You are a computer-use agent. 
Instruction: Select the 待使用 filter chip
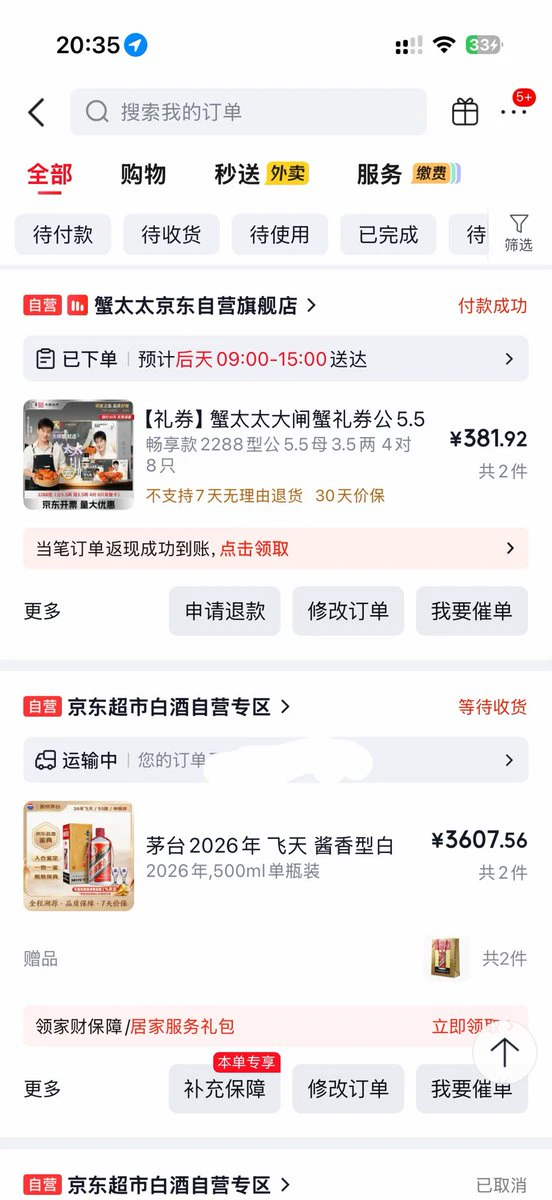click(x=280, y=235)
